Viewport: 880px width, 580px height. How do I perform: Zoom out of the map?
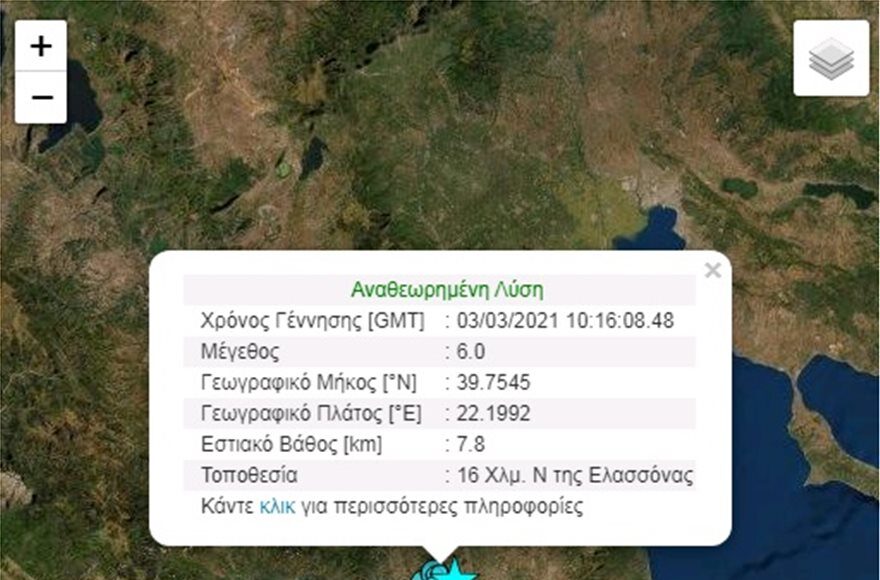point(41,97)
